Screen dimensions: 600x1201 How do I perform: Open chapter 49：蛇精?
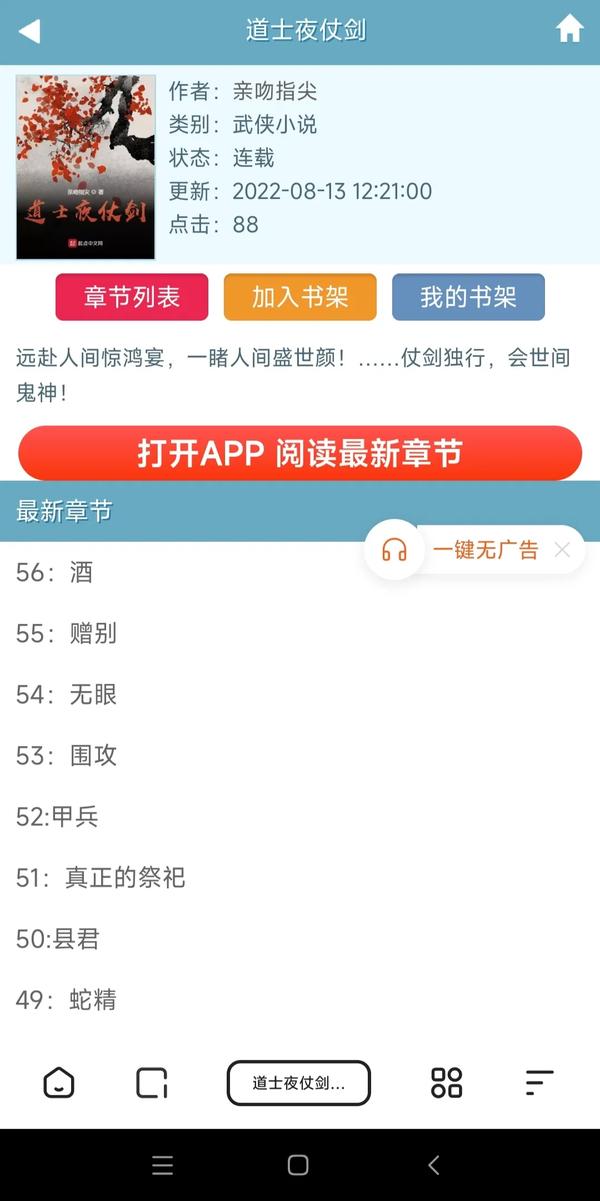coord(66,1000)
